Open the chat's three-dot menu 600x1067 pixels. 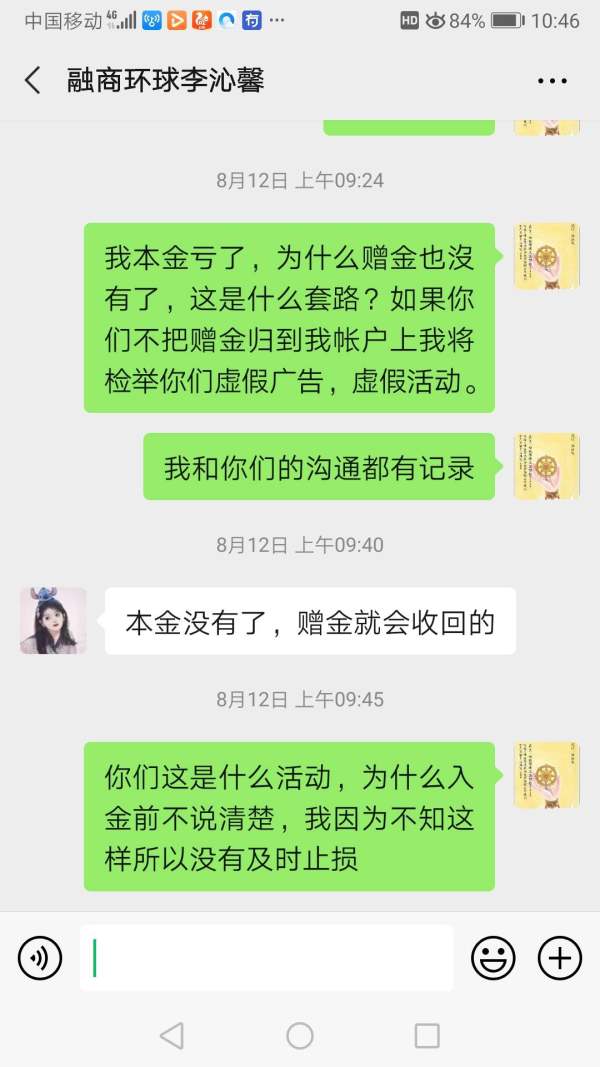coord(552,81)
